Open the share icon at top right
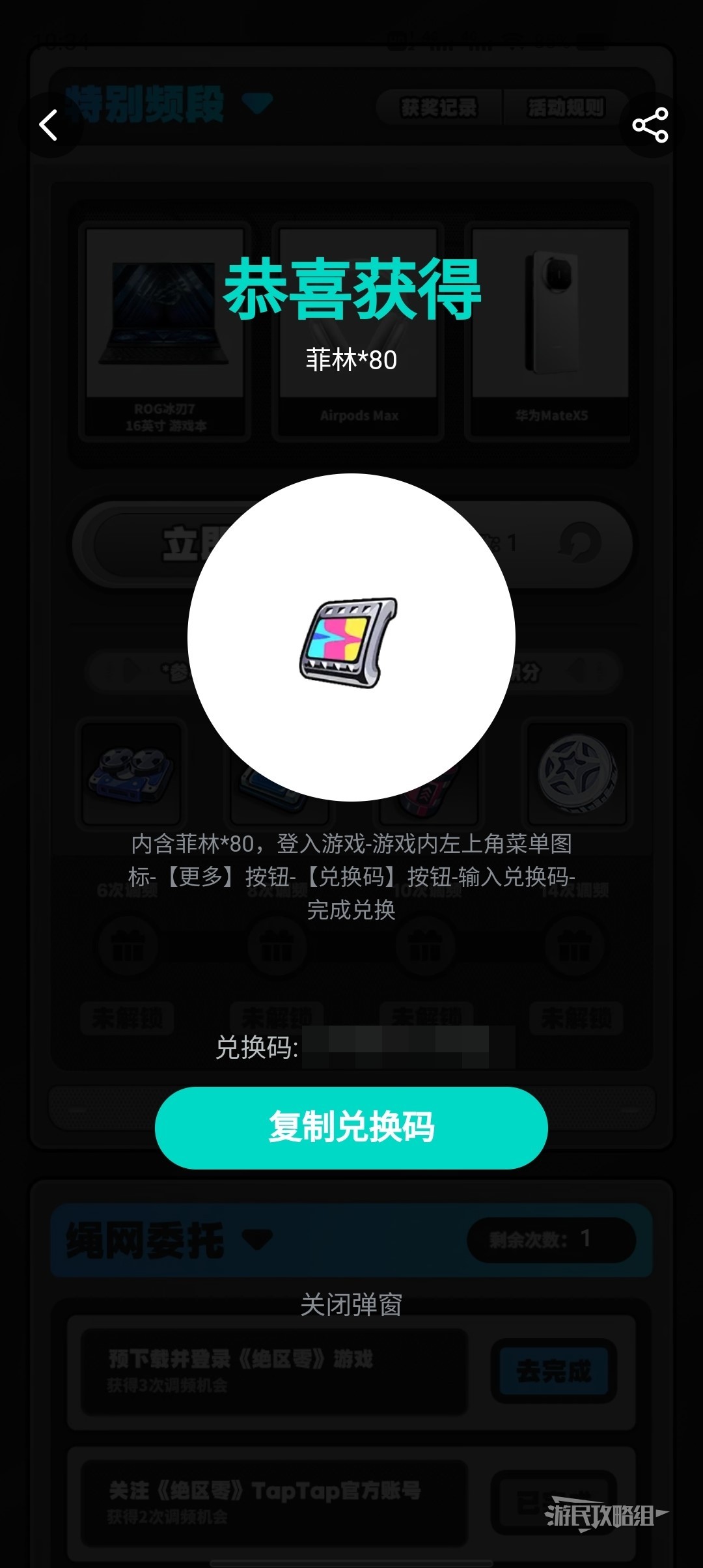The image size is (703, 1568). pyautogui.click(x=650, y=124)
